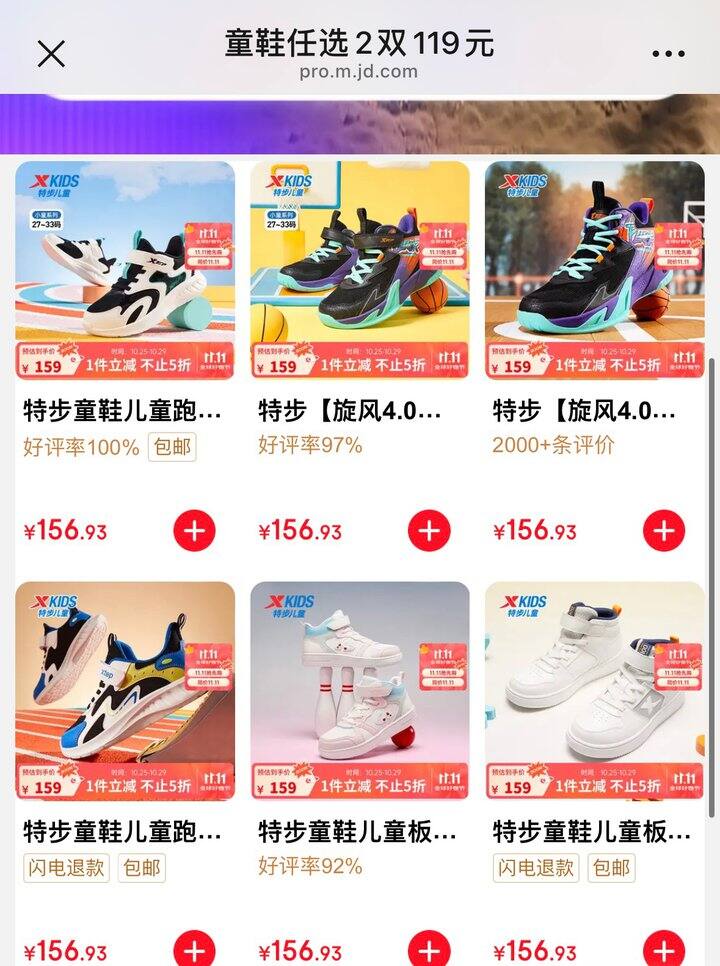Screen dimensions: 720x966
Task: Open the blue and yellow 特步童鞋儿童跑 card with 闪电退款
Action: [125, 690]
